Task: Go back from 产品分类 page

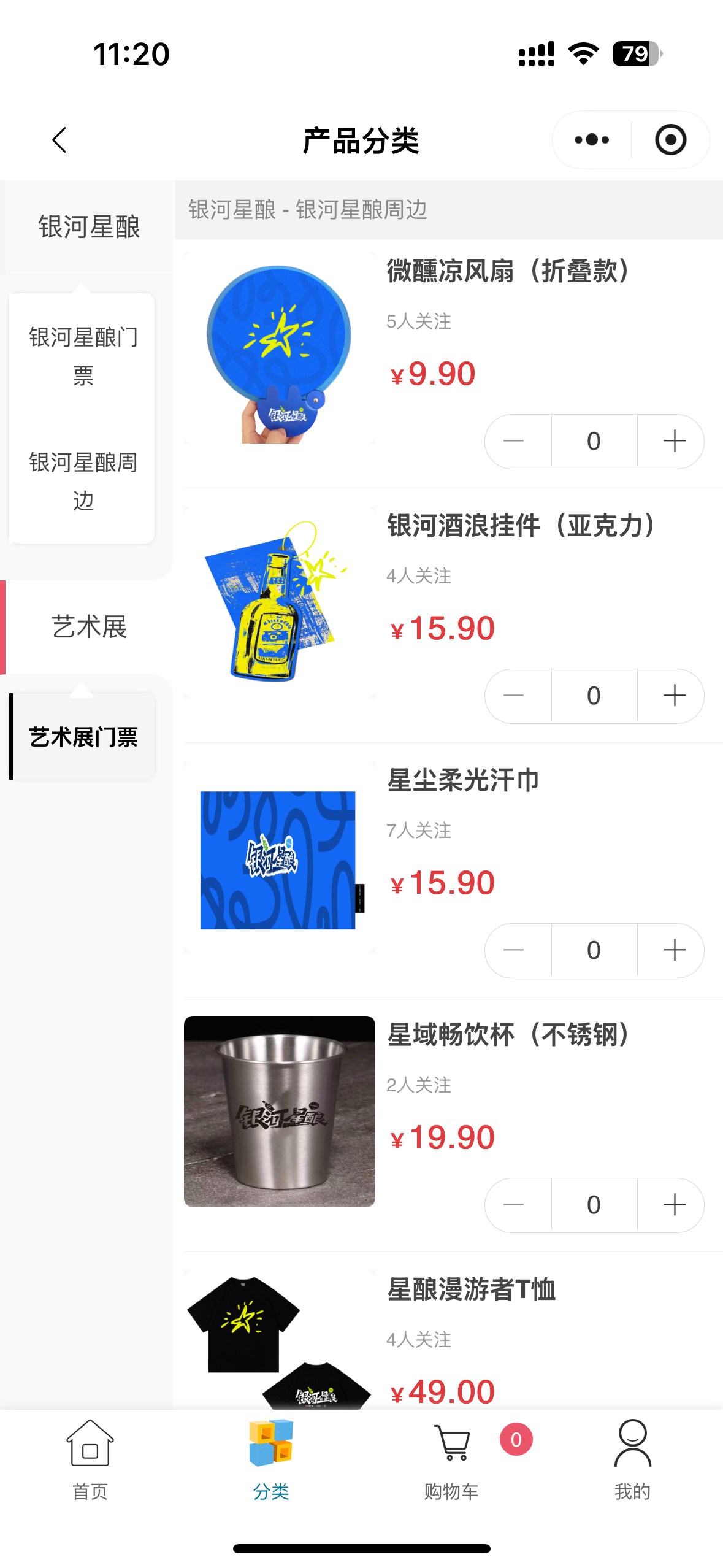Action: (59, 140)
